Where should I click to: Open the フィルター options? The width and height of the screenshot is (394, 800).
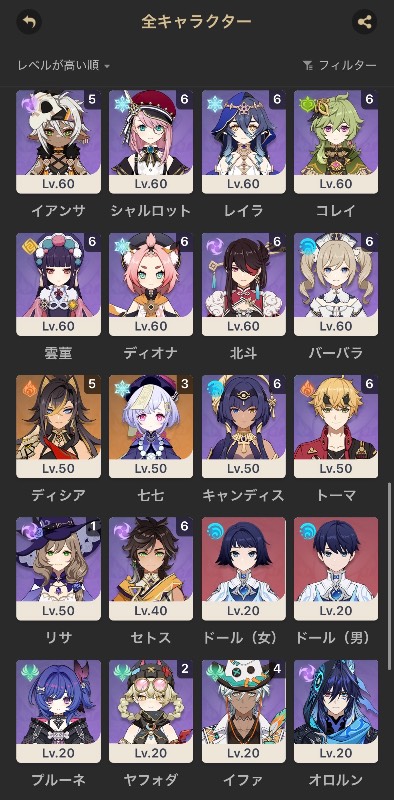[339, 65]
